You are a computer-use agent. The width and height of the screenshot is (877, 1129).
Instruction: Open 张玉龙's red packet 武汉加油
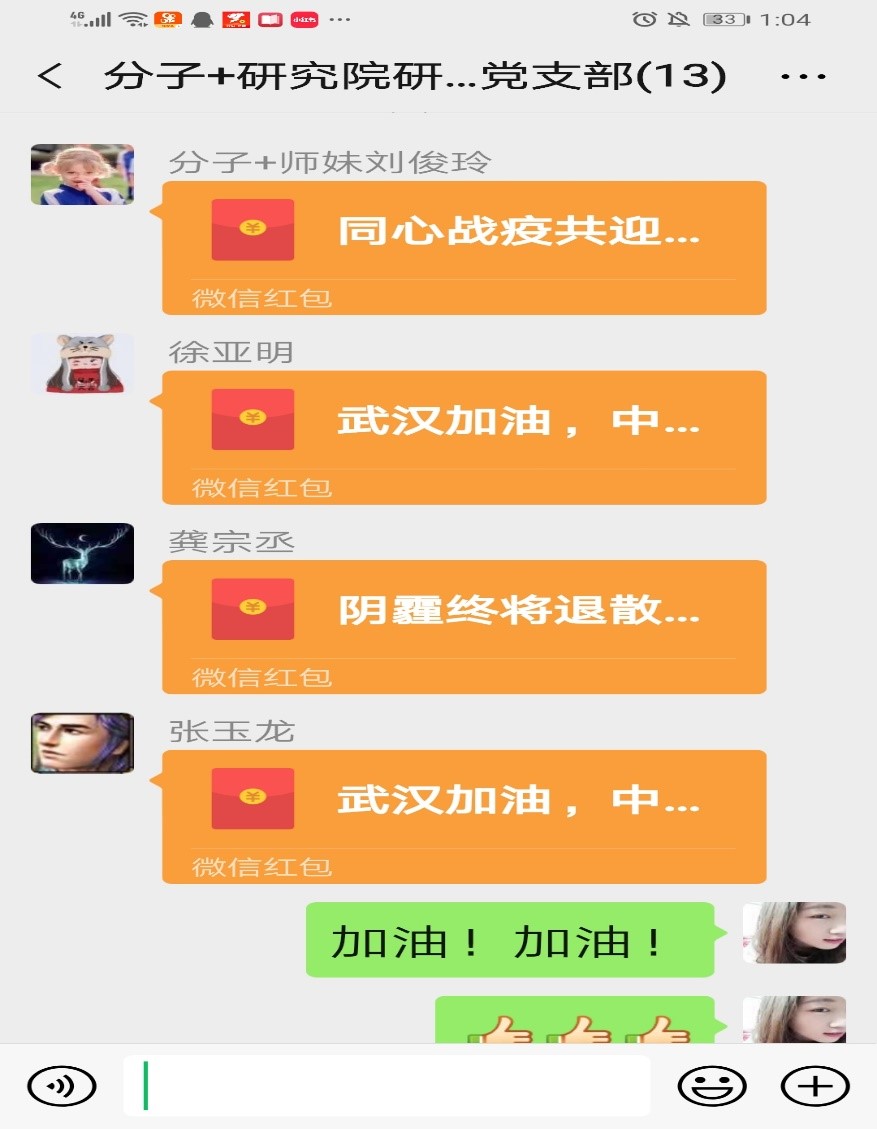[464, 817]
